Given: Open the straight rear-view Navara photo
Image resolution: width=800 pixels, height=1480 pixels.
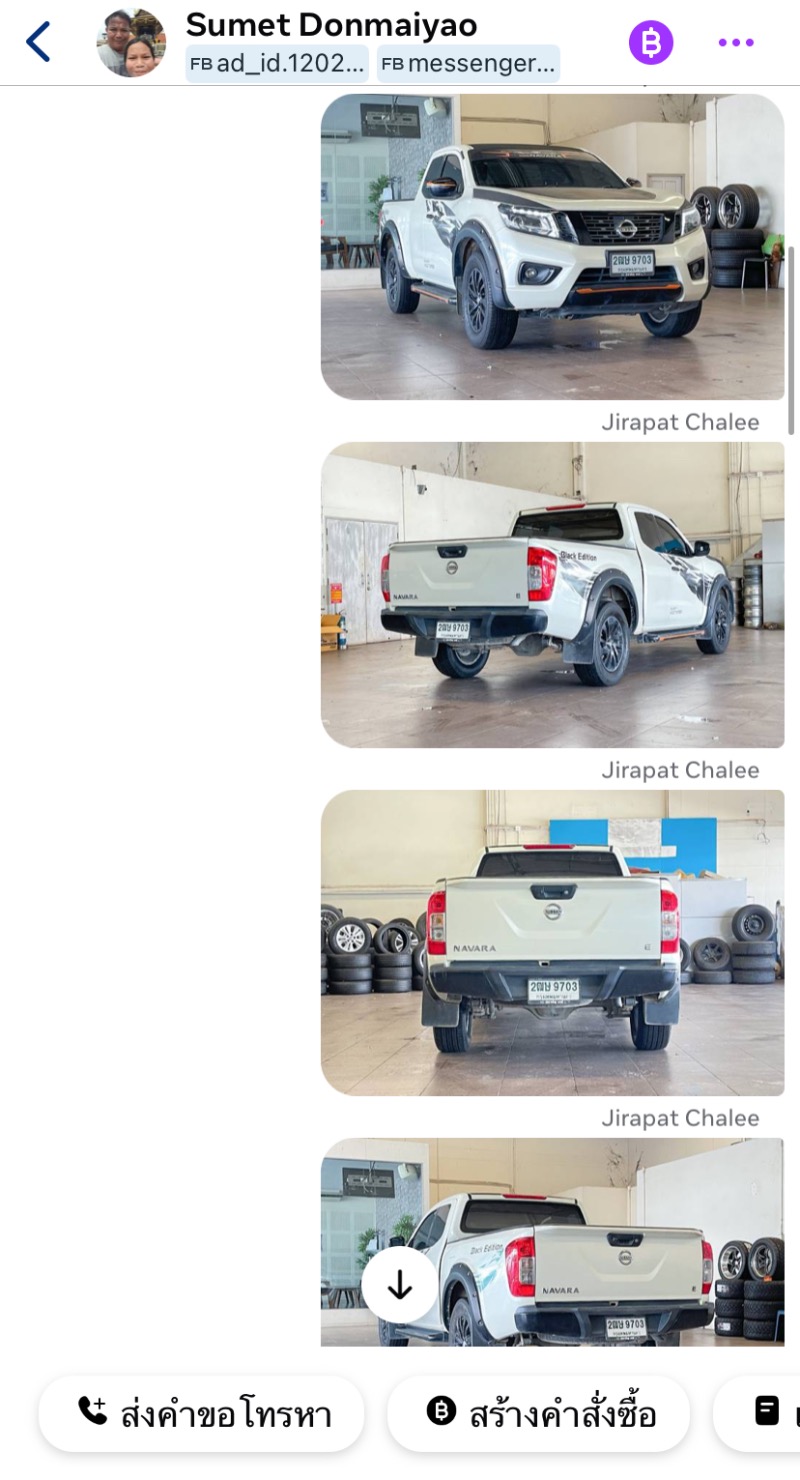Looking at the screenshot, I should [552, 943].
